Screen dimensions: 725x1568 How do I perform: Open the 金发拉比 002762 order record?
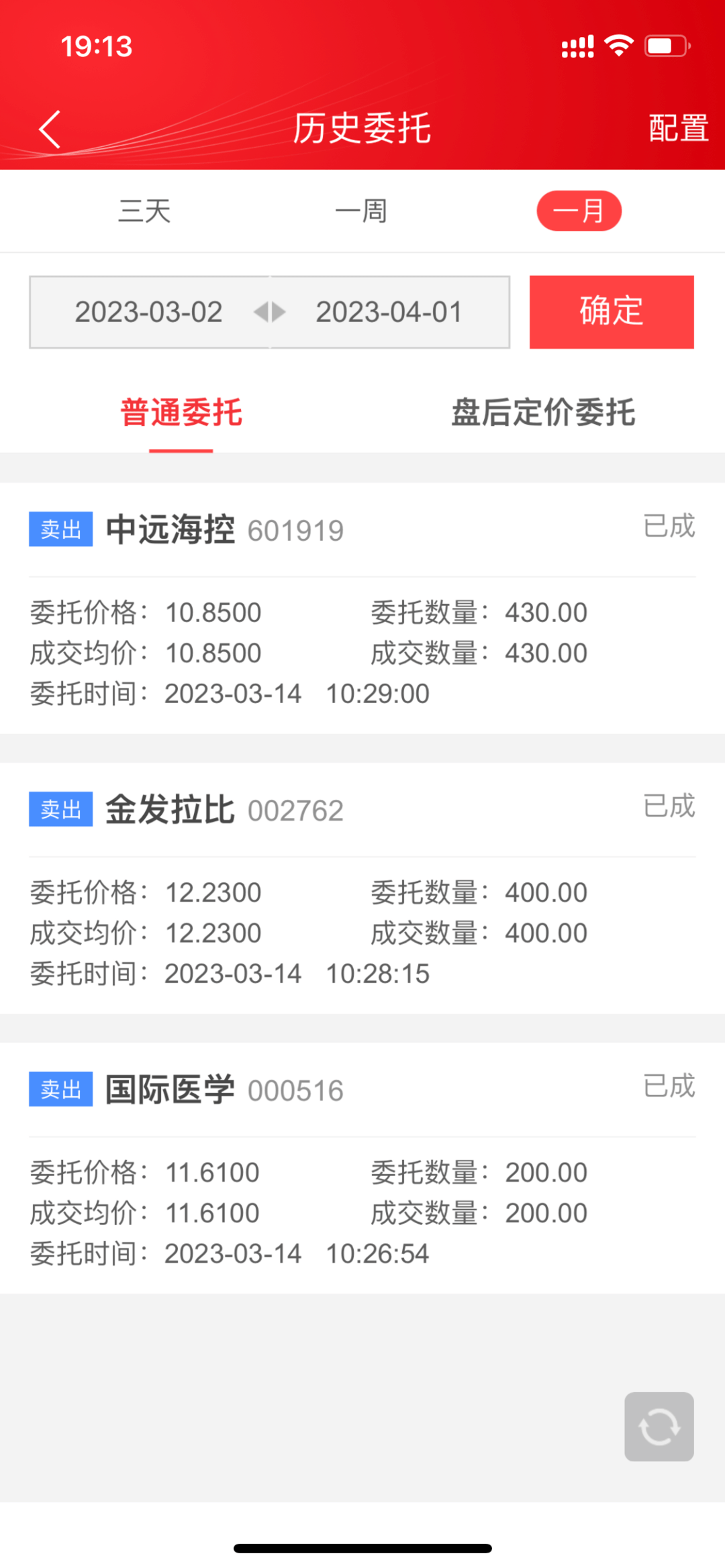[362, 888]
